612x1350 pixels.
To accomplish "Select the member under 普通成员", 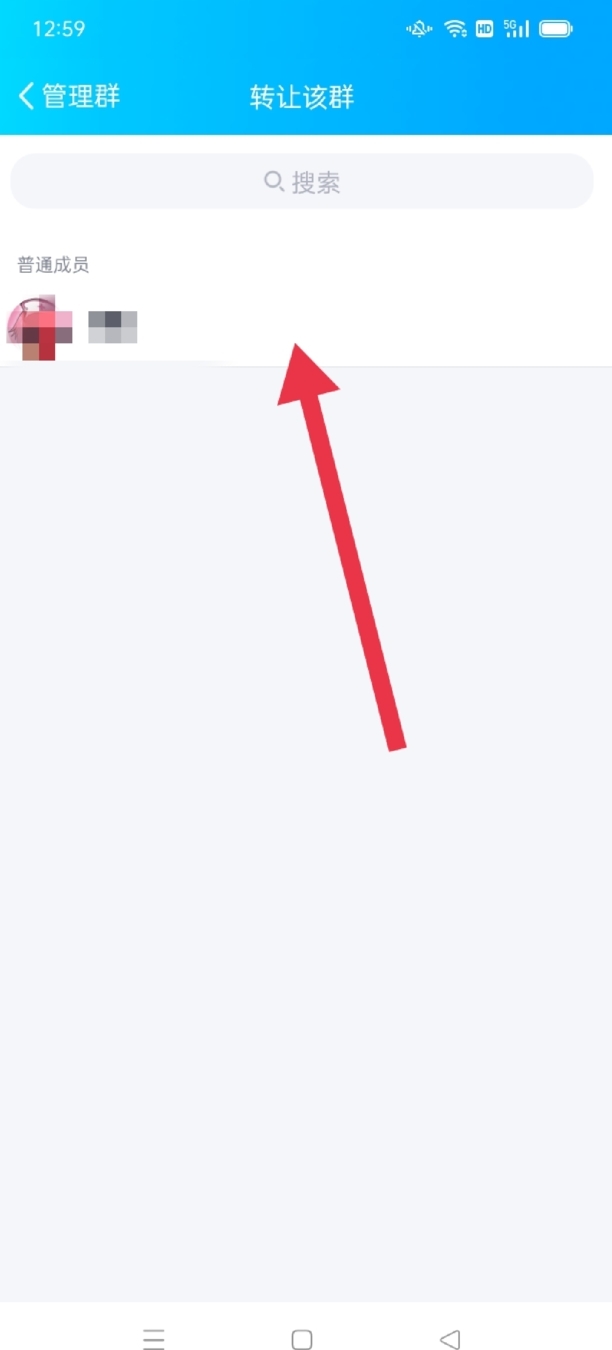I will point(306,328).
